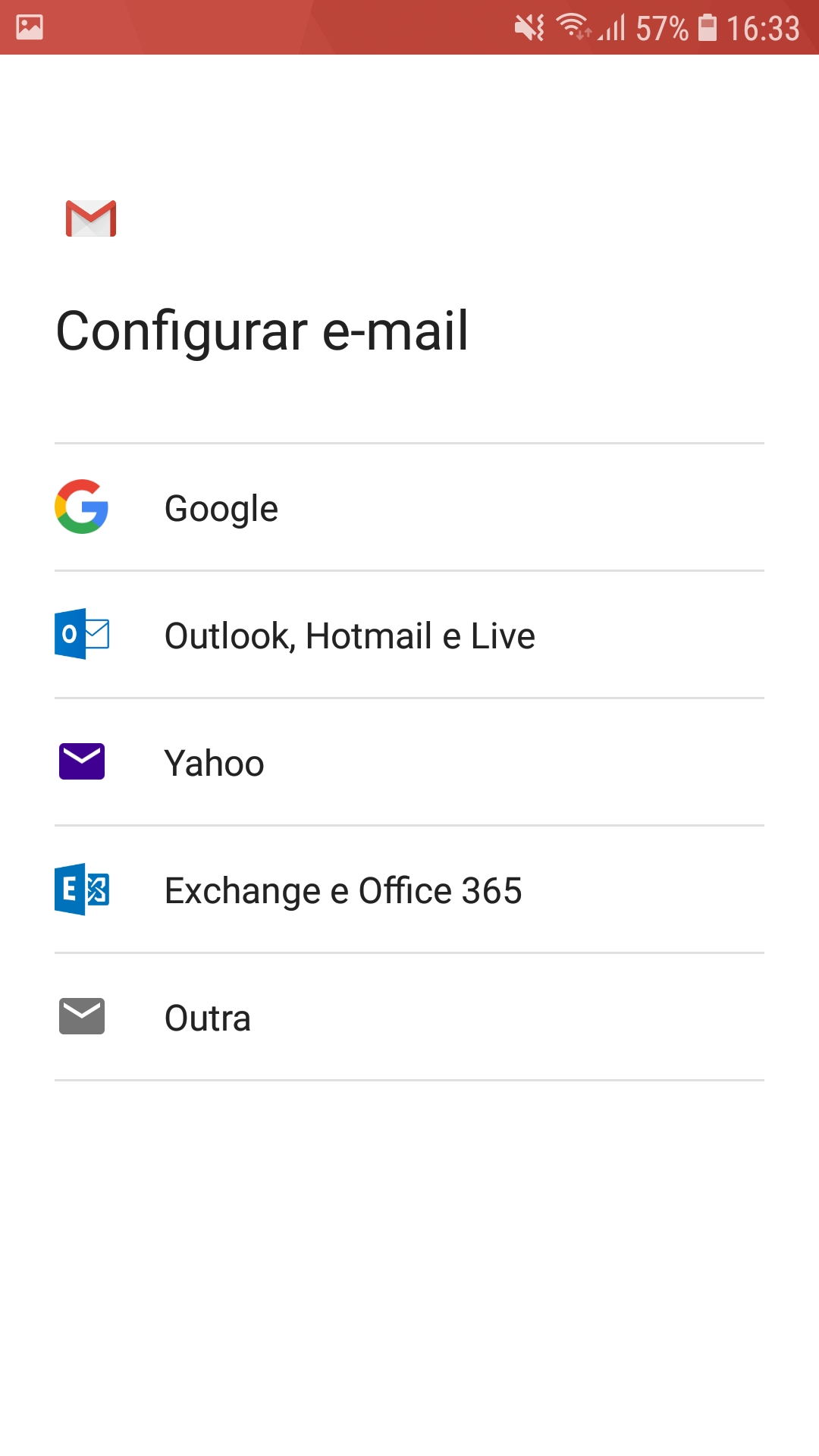
Task: Set up a Yahoo email account
Action: tap(409, 762)
